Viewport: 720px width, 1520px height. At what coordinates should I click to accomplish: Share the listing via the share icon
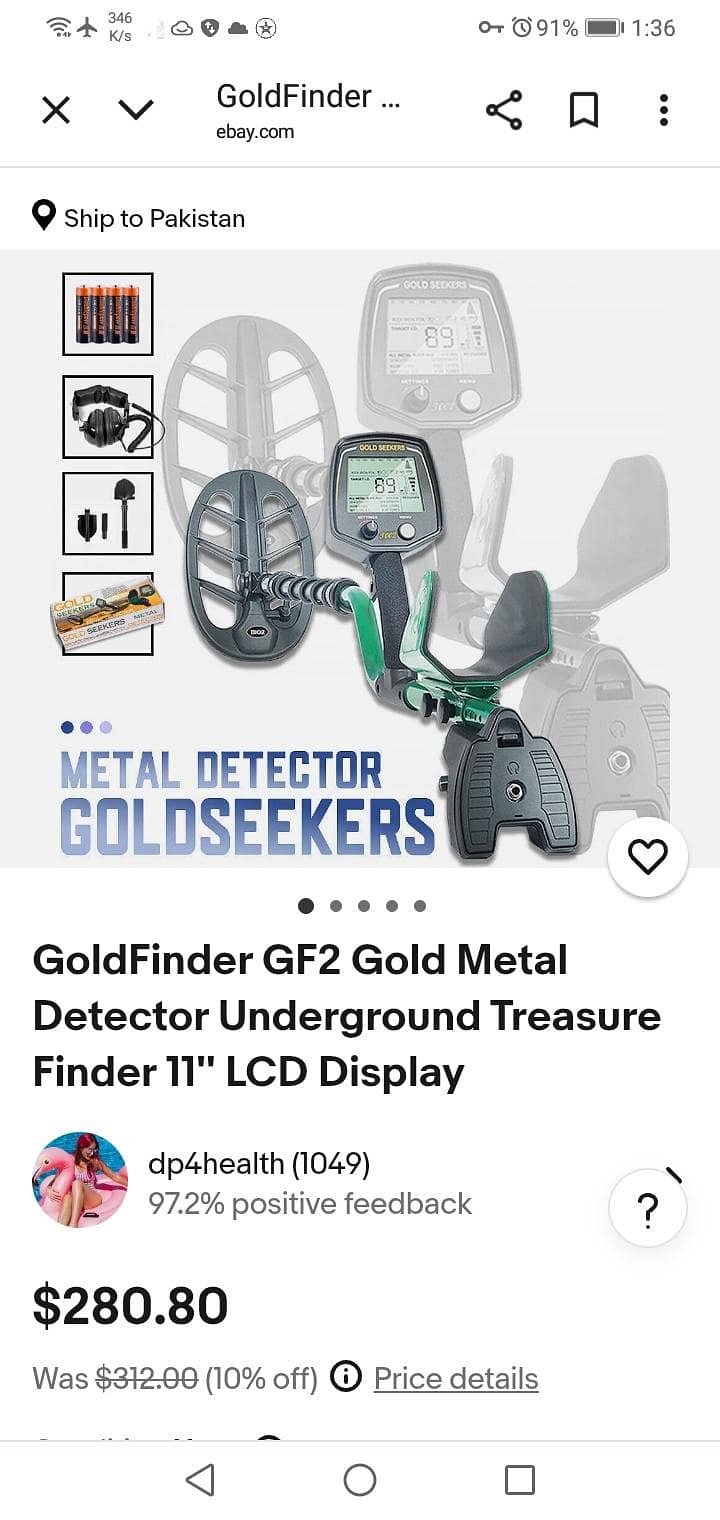[x=503, y=110]
